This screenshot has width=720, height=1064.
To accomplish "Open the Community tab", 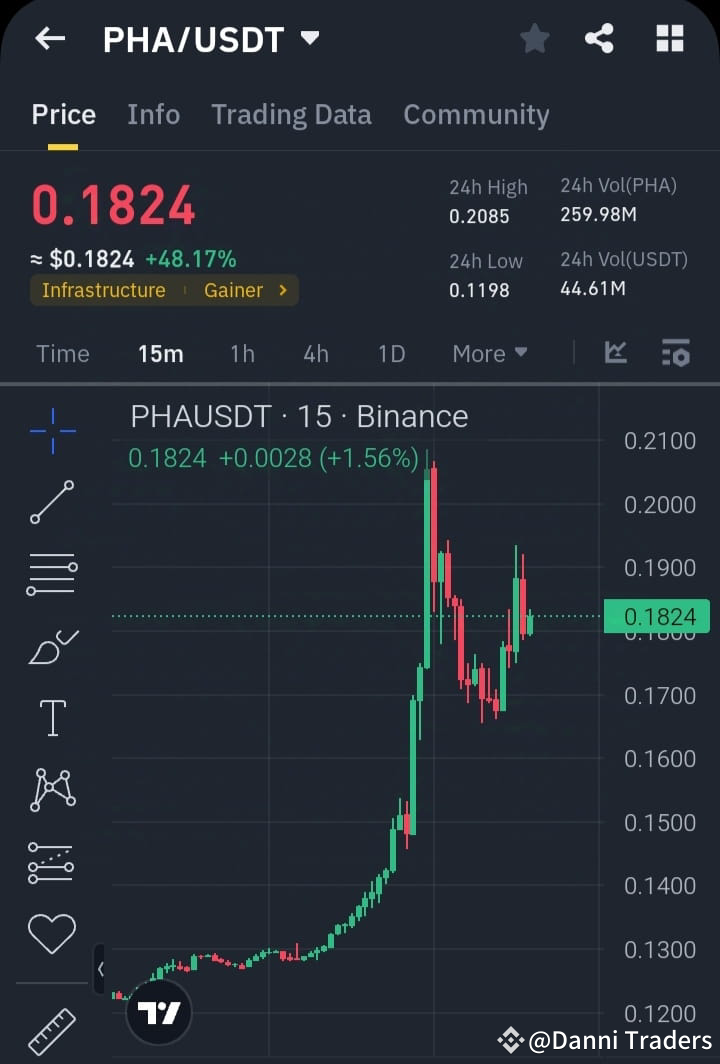I will click(476, 114).
